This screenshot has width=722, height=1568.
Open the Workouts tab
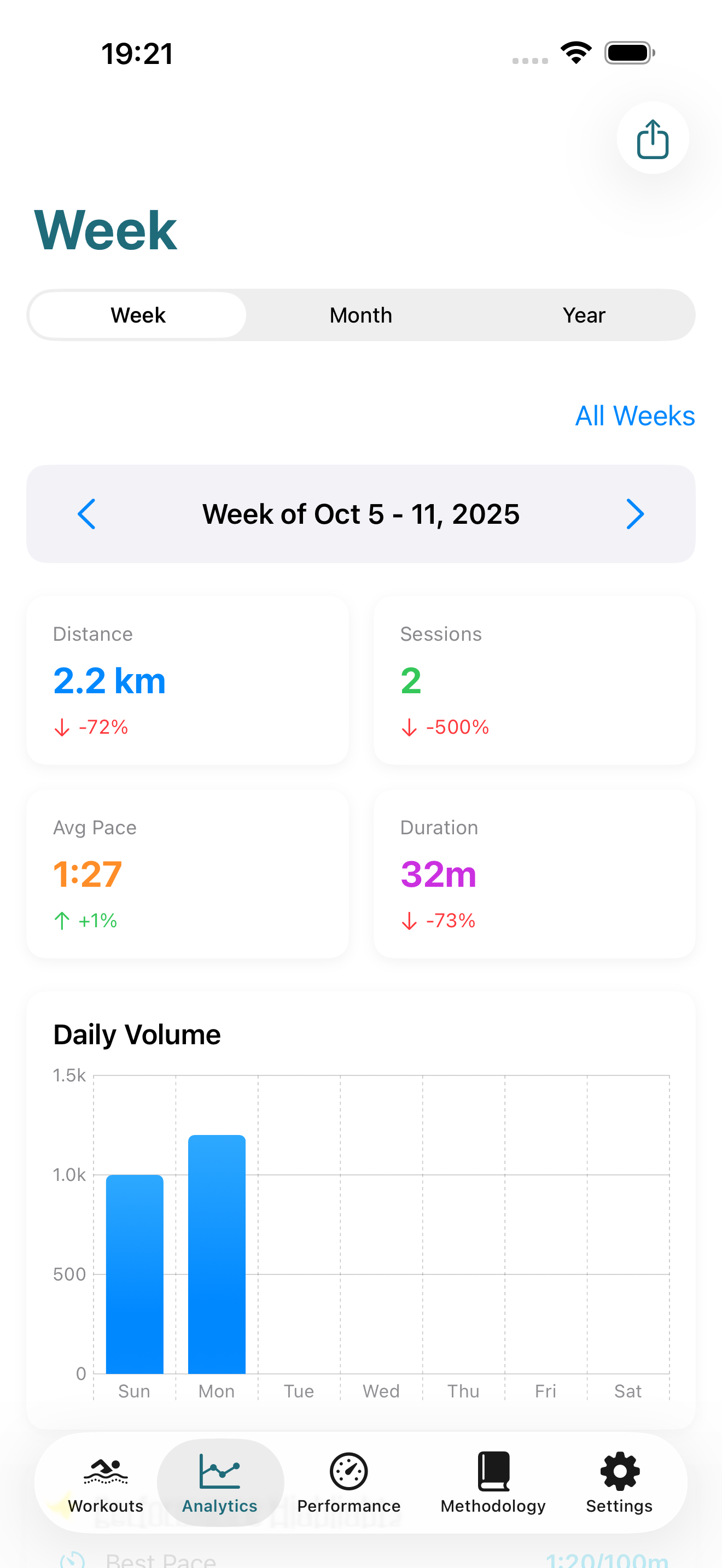tap(106, 1483)
